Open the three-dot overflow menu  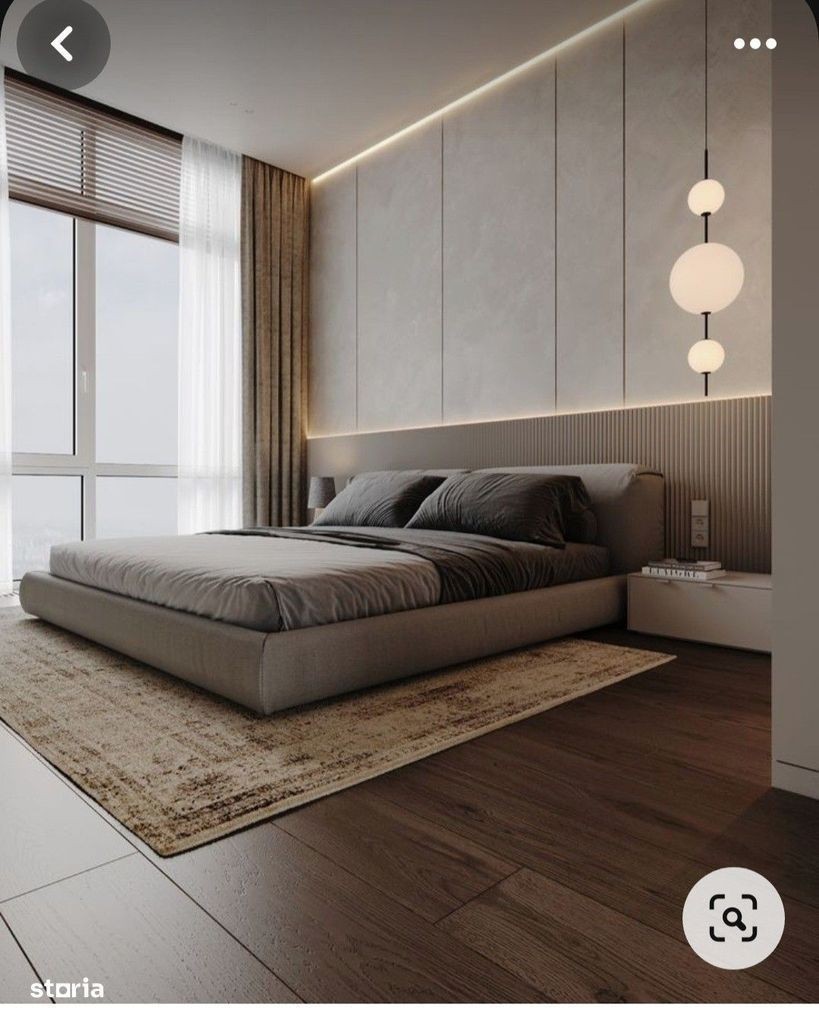(754, 44)
